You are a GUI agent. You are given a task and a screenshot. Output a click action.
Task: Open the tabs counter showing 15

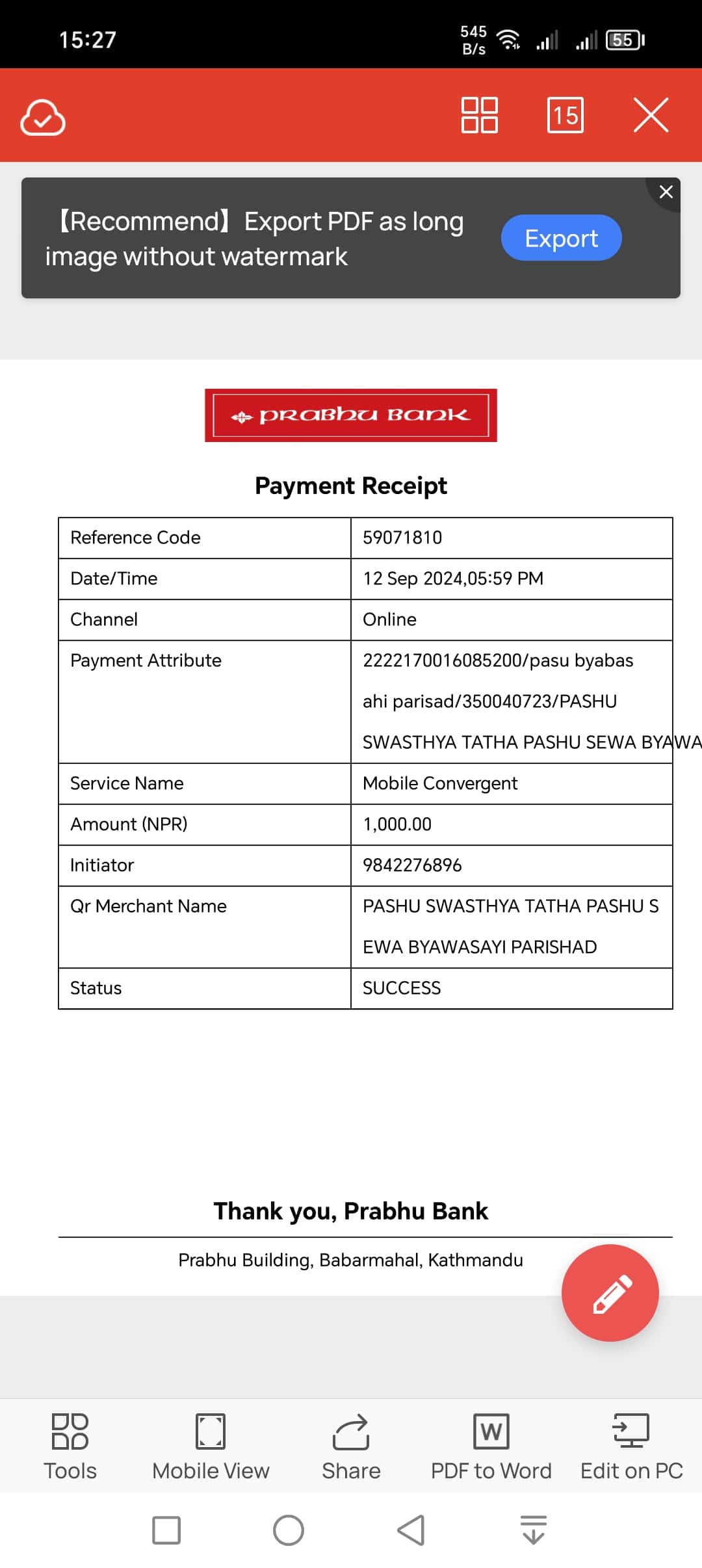click(x=565, y=115)
